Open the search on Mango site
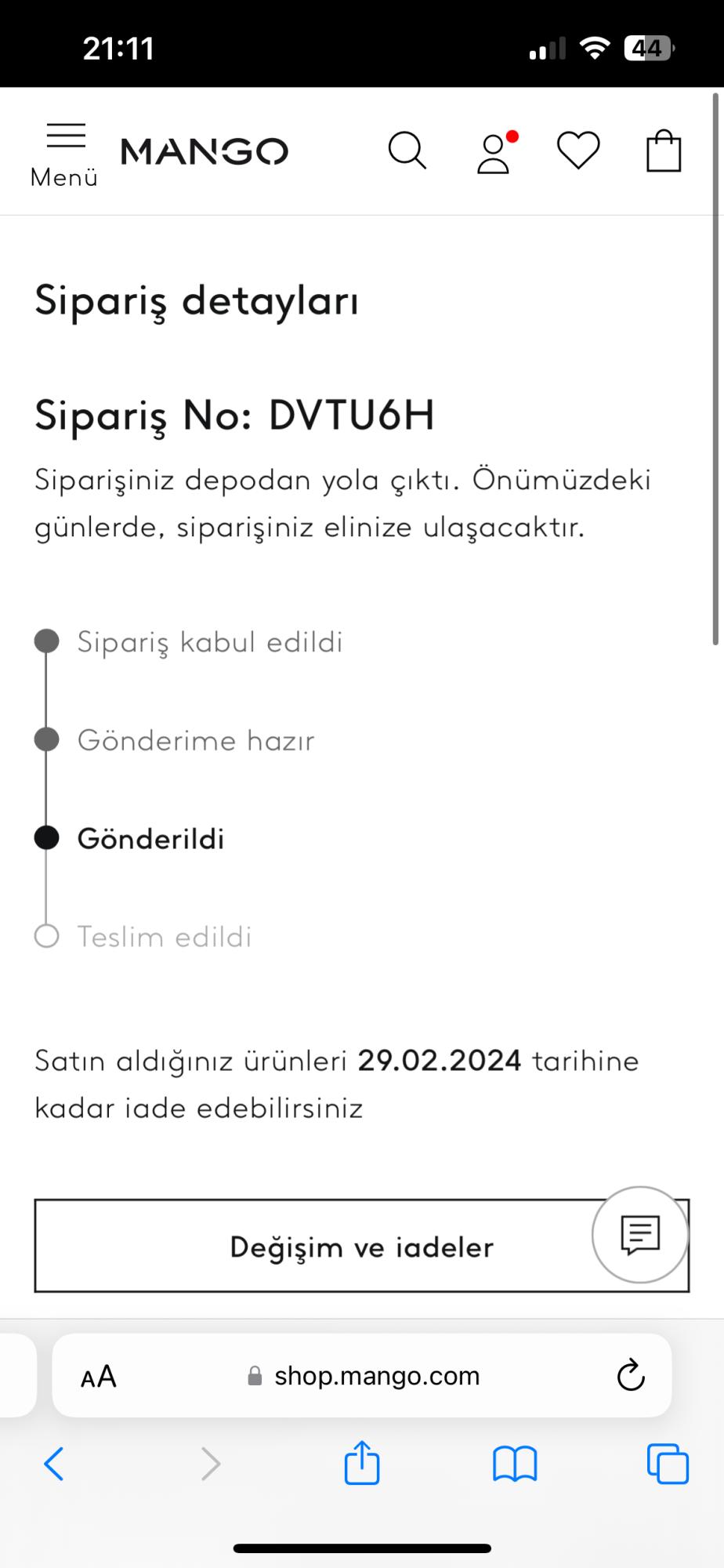 click(407, 151)
